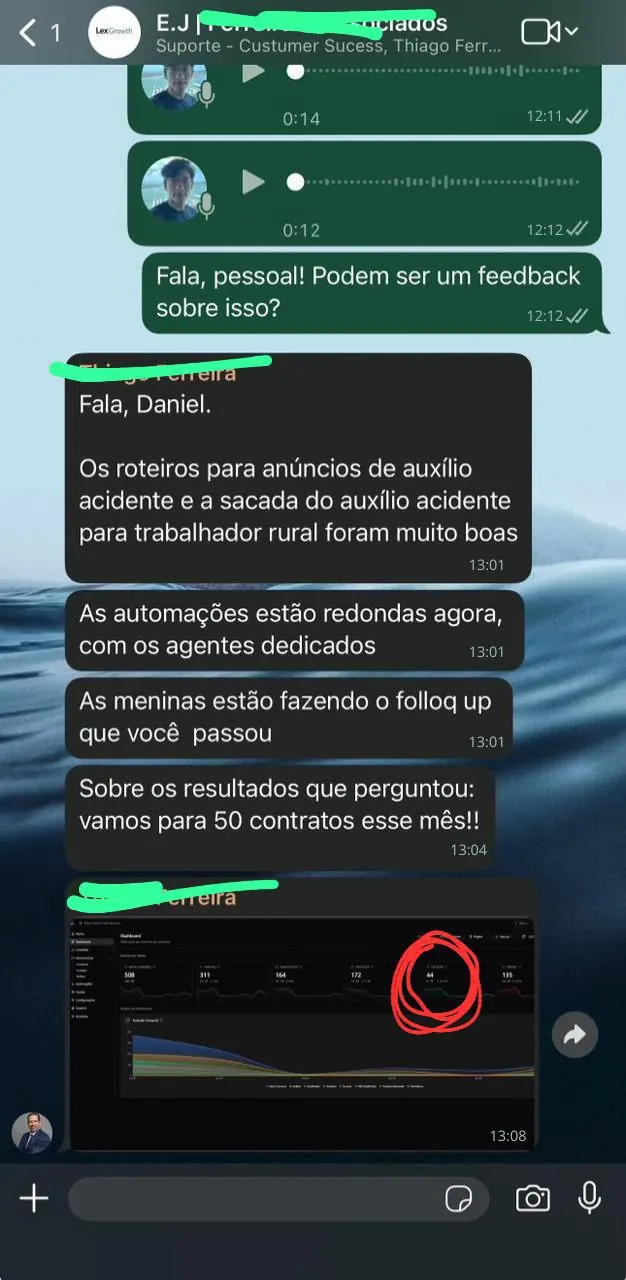Go back to the chat list

click(x=38, y=33)
